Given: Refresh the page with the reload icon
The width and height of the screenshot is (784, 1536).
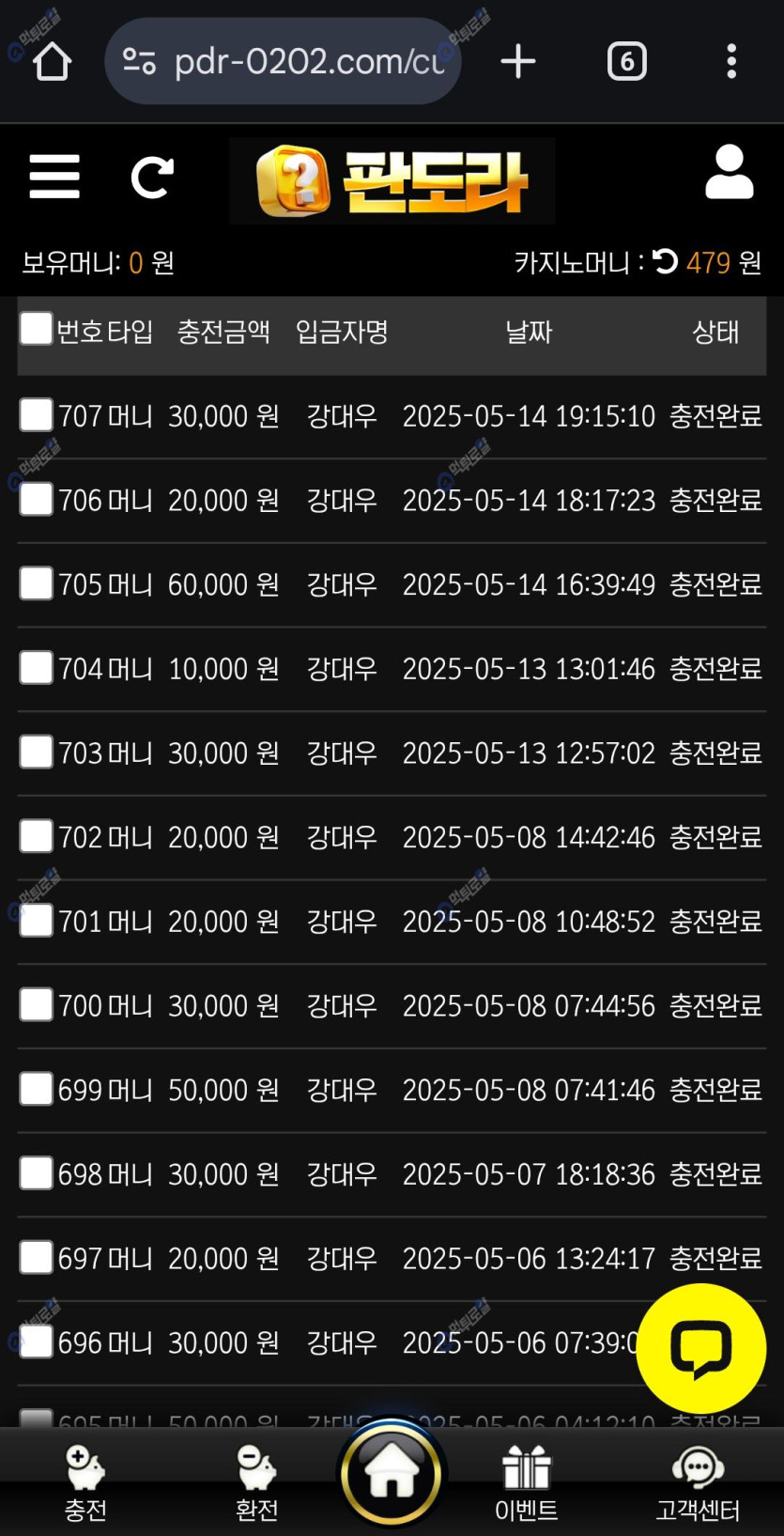Looking at the screenshot, I should (152, 177).
